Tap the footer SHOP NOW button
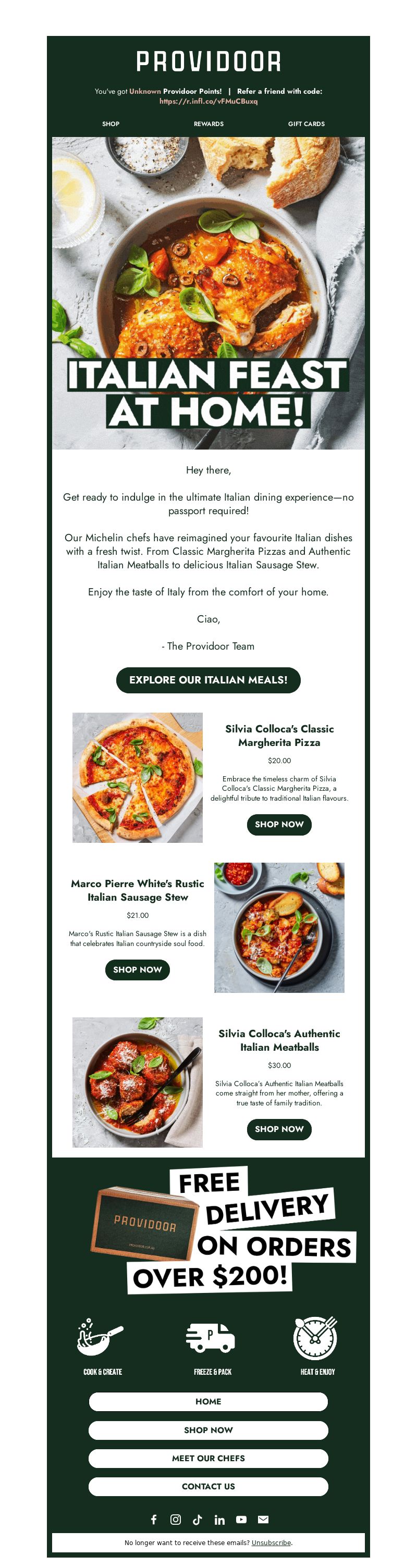The width and height of the screenshot is (417, 1568). point(208,1430)
